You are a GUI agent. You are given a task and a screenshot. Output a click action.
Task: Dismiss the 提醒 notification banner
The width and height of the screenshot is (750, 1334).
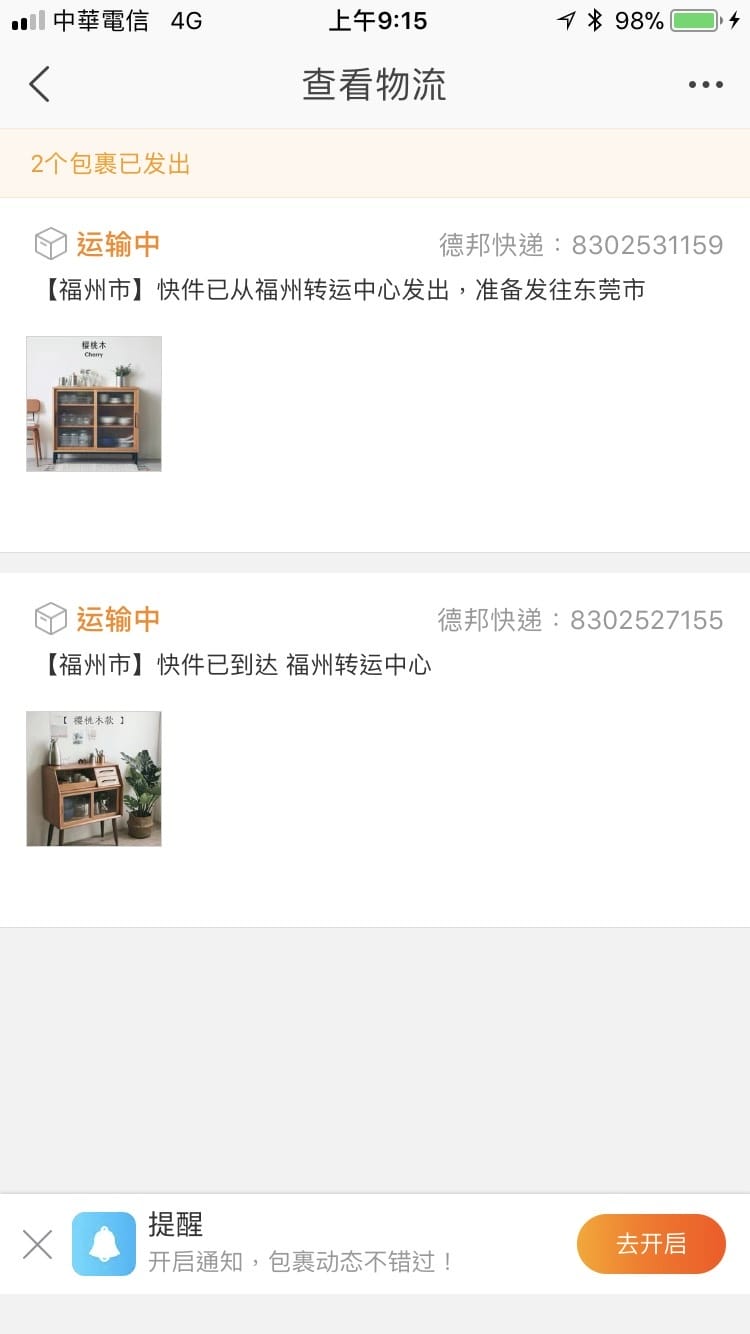tap(37, 1244)
